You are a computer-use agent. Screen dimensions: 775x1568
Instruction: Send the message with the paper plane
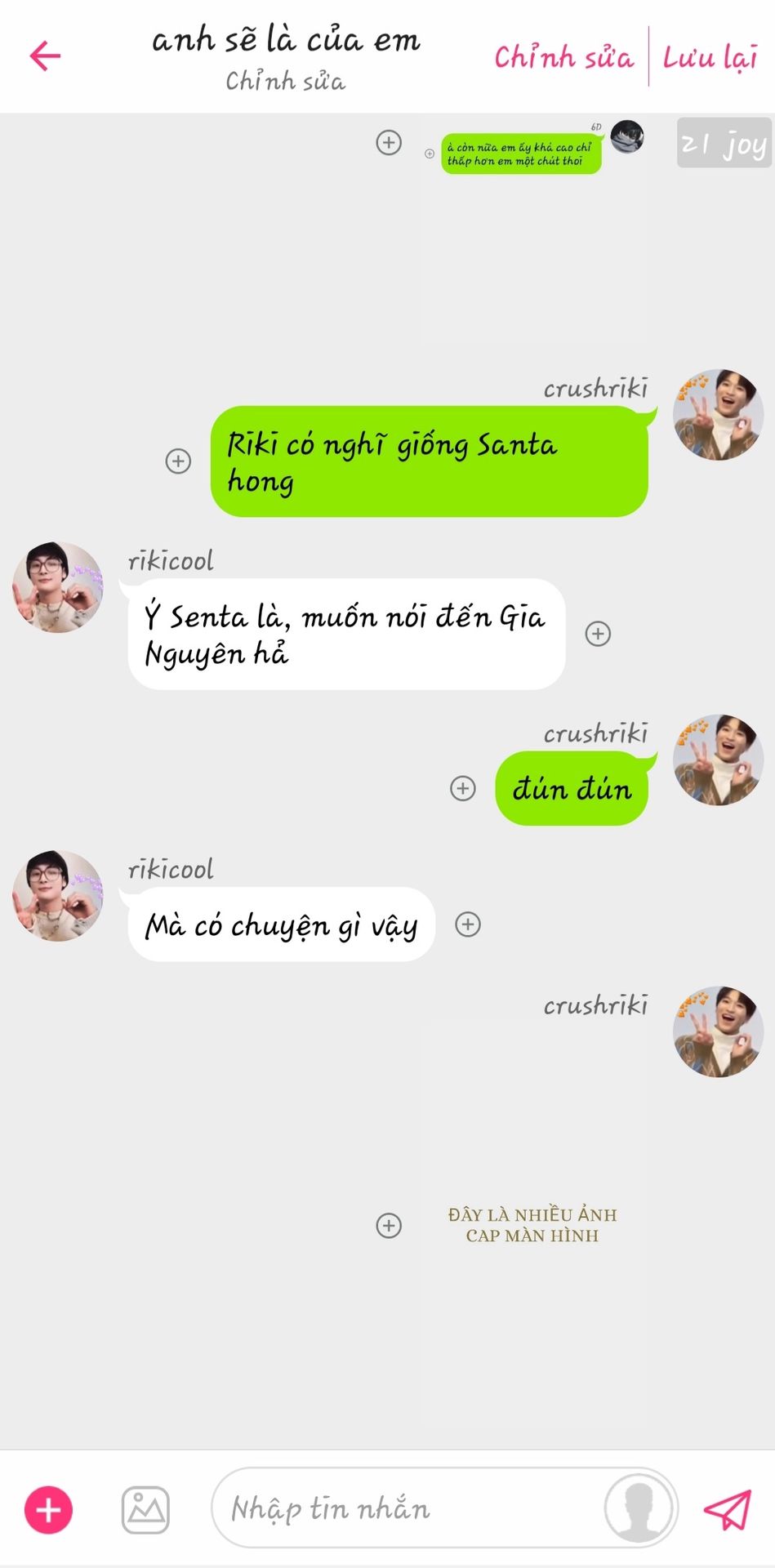tap(727, 1509)
